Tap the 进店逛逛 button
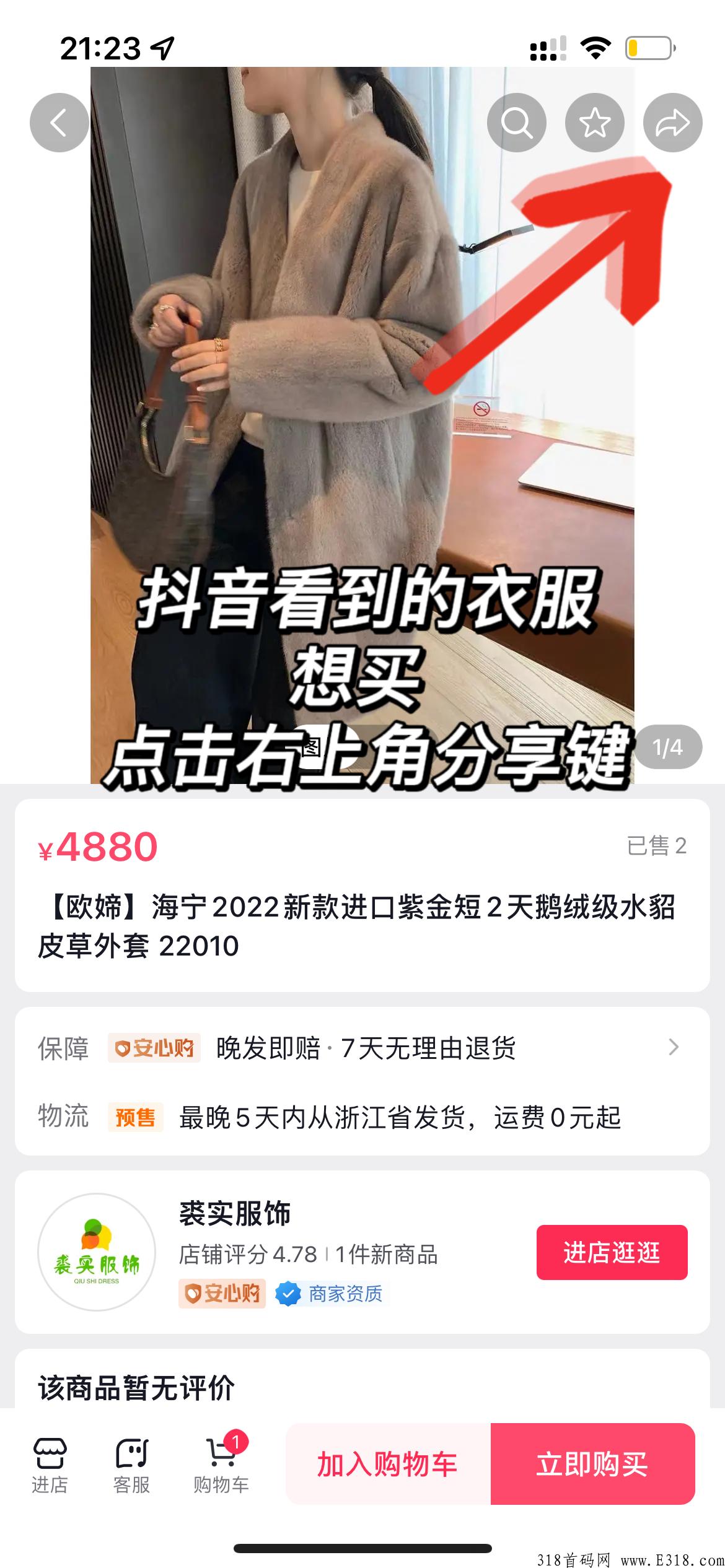 pos(612,1252)
